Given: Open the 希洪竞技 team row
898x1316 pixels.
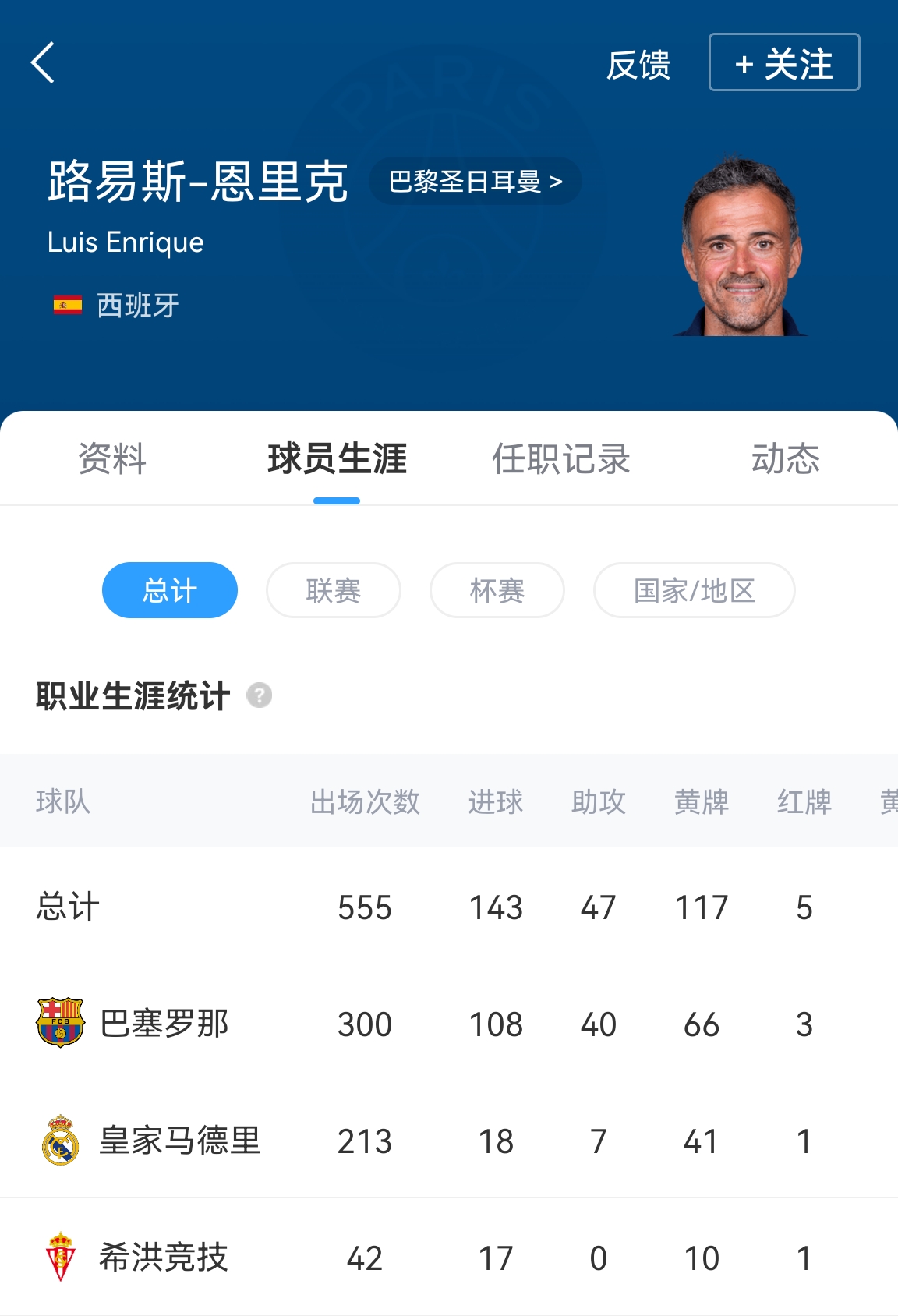Looking at the screenshot, I should [163, 1257].
